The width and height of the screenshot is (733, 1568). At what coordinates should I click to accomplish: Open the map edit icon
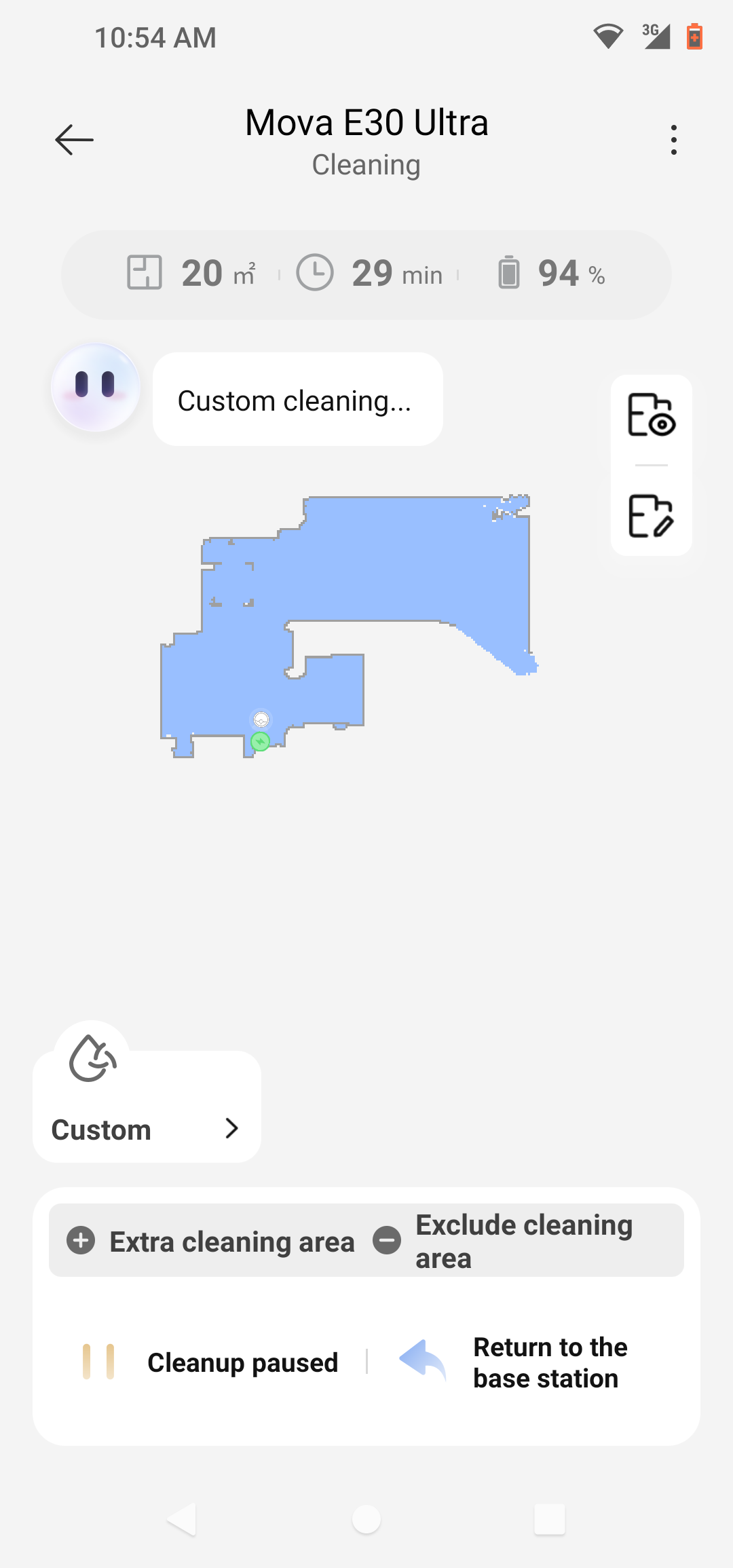[x=651, y=516]
